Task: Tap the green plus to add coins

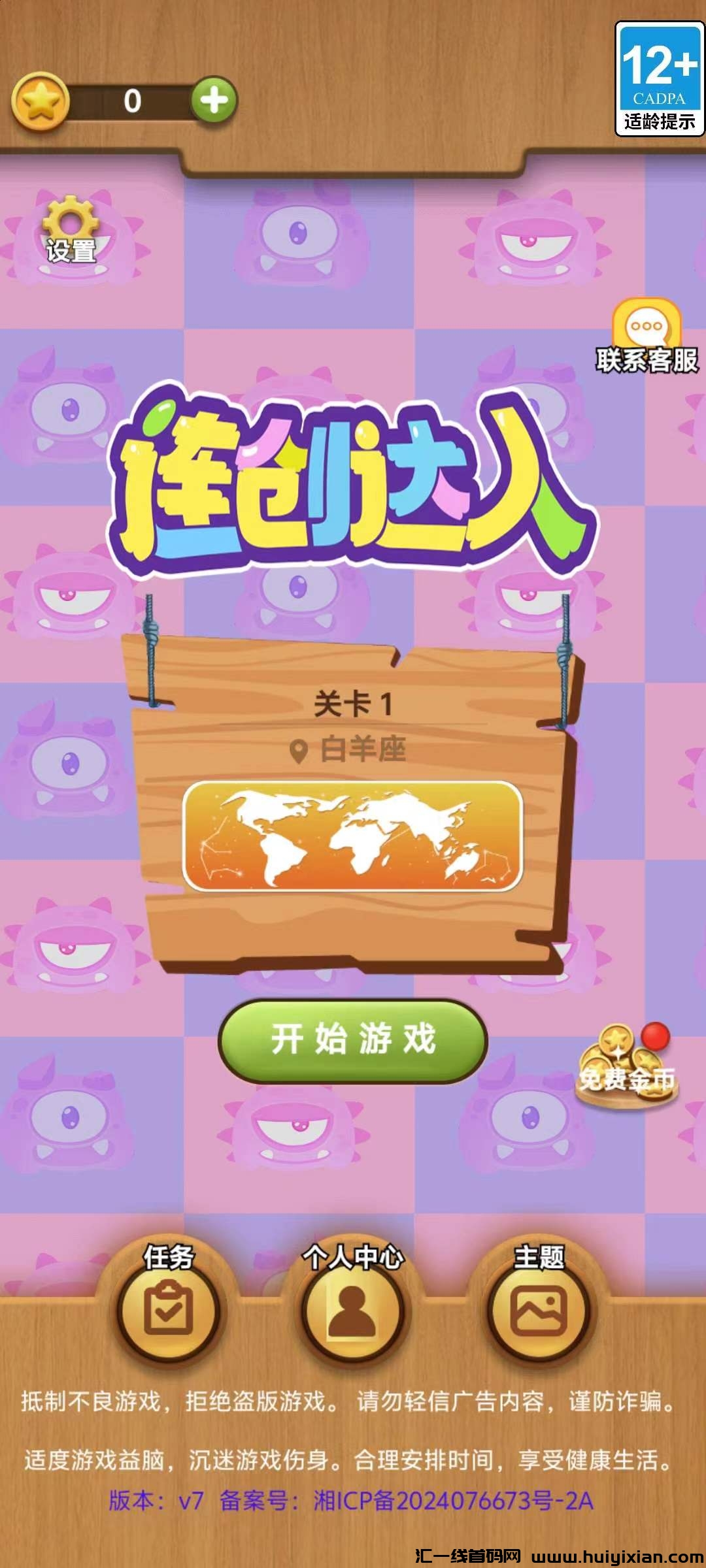Action: (x=214, y=101)
